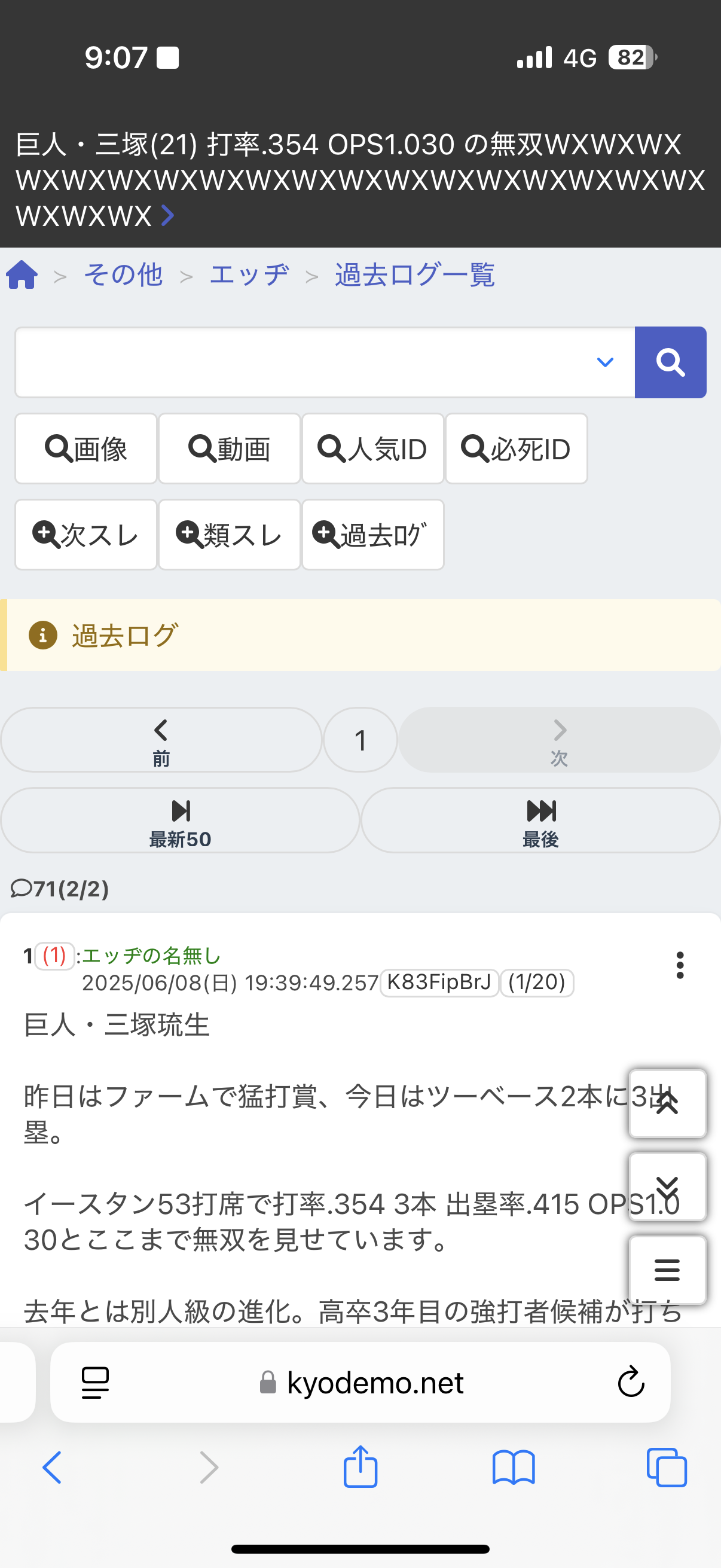
Task: Show 必死ID posts
Action: click(517, 449)
